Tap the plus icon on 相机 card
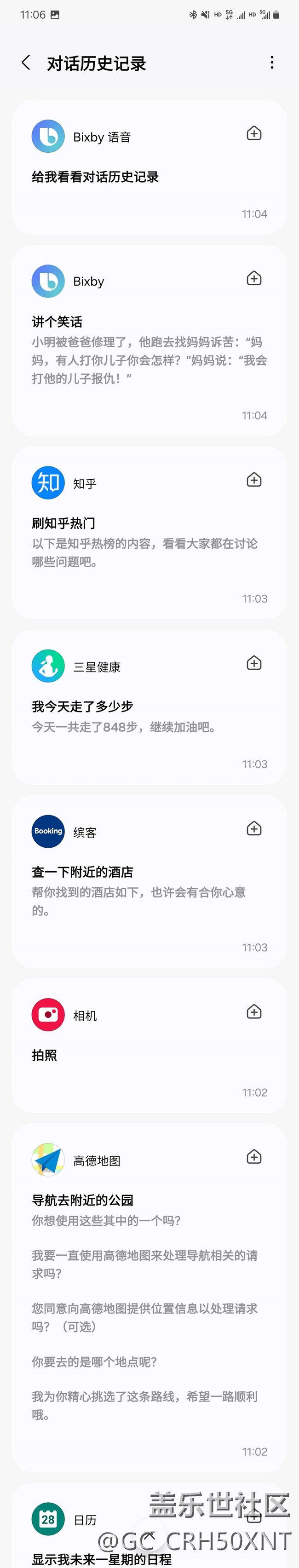299x1568 pixels. (x=254, y=1012)
